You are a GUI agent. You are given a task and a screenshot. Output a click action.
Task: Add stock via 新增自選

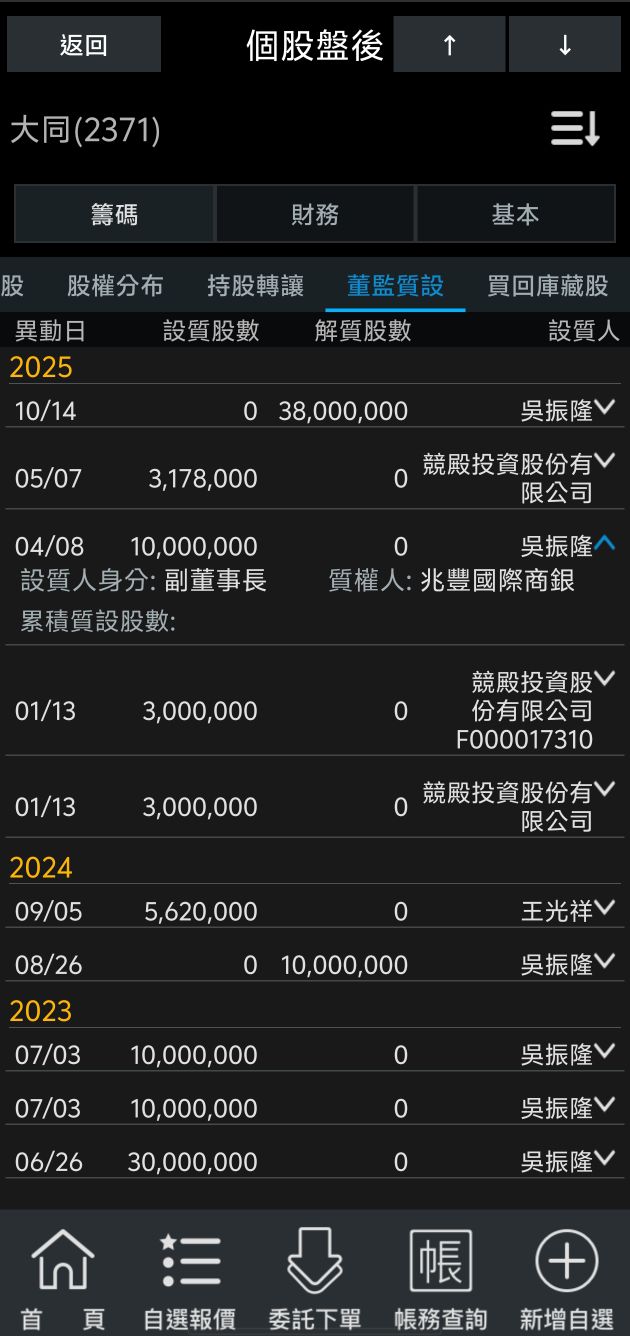pyautogui.click(x=566, y=1277)
